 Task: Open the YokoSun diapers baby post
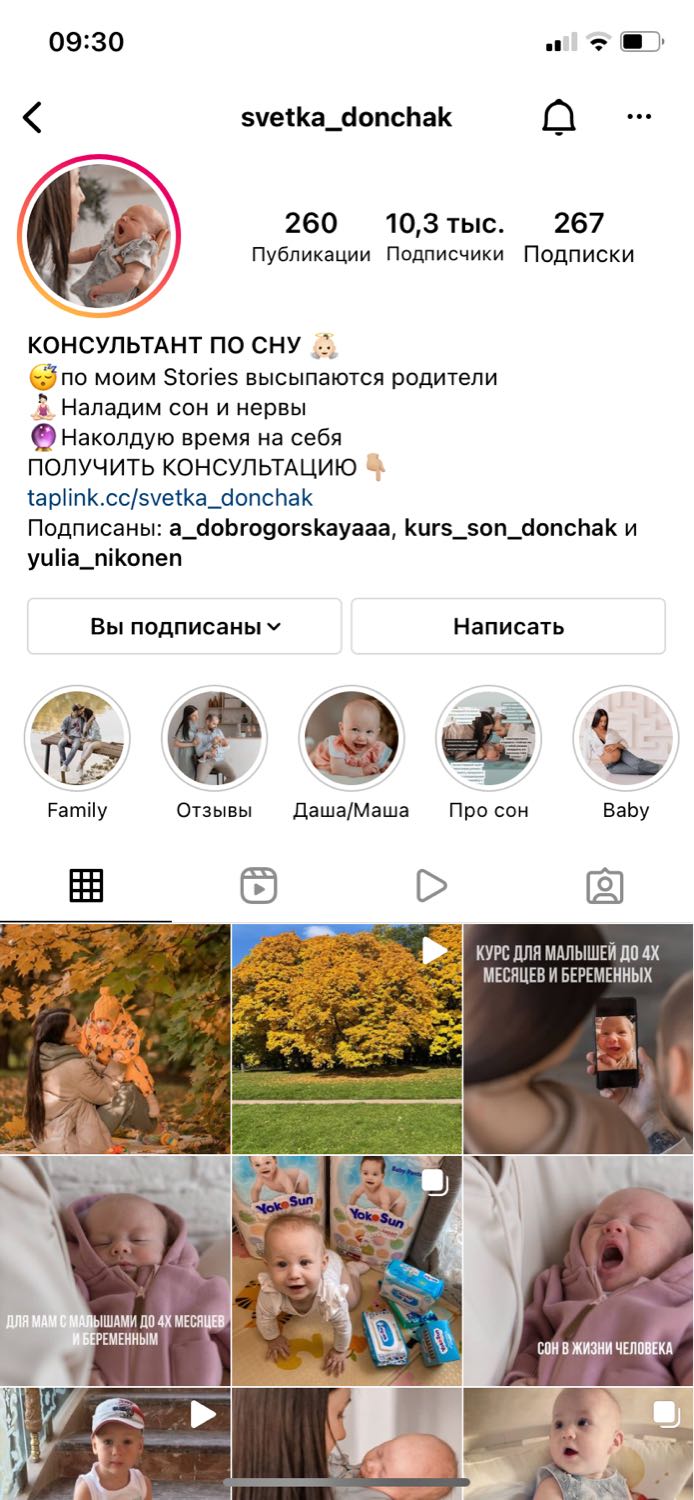tap(347, 1270)
